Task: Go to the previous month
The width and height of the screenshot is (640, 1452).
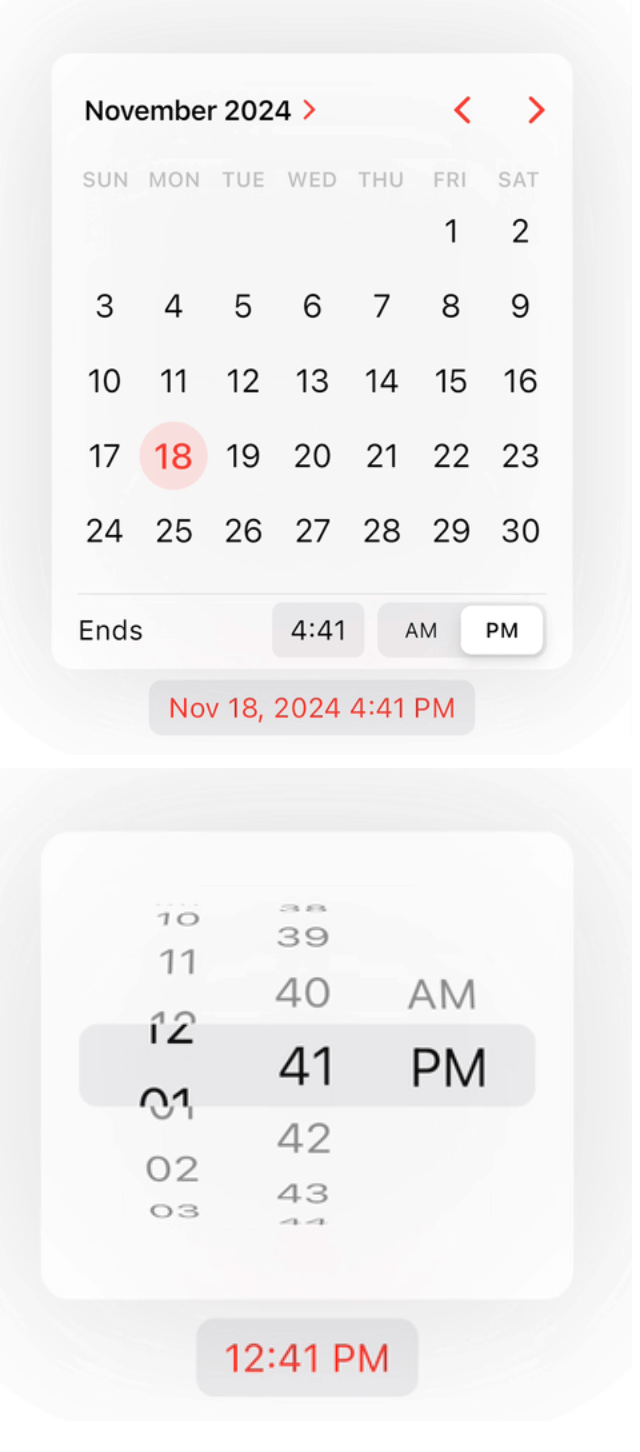Action: pyautogui.click(x=462, y=110)
